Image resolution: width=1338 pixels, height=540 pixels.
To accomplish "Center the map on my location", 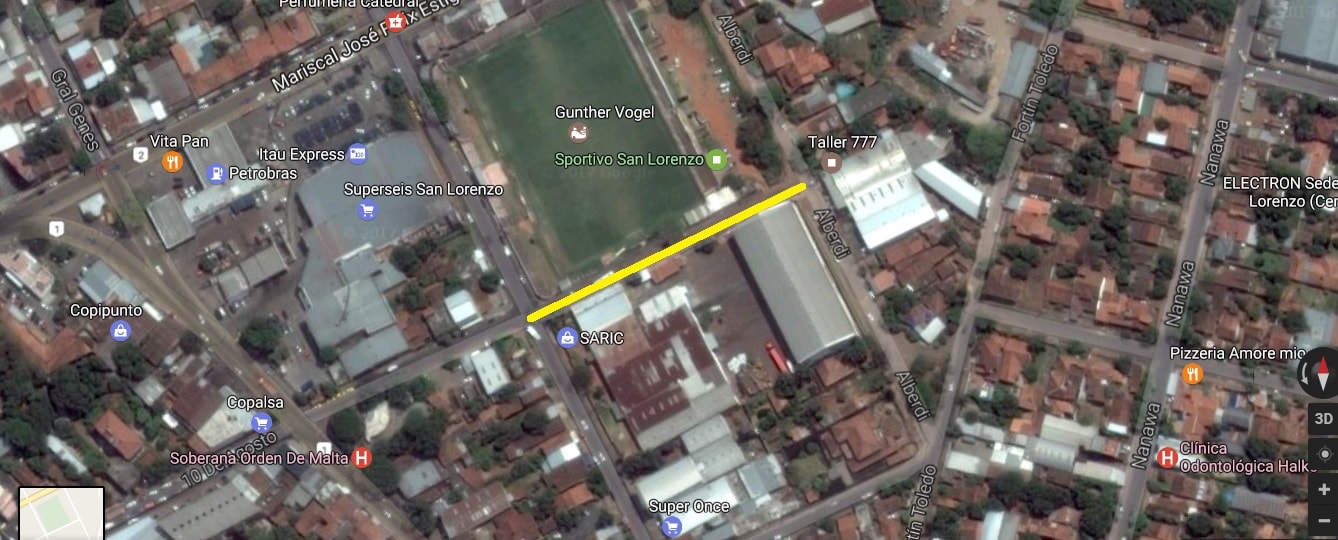I will (1323, 454).
